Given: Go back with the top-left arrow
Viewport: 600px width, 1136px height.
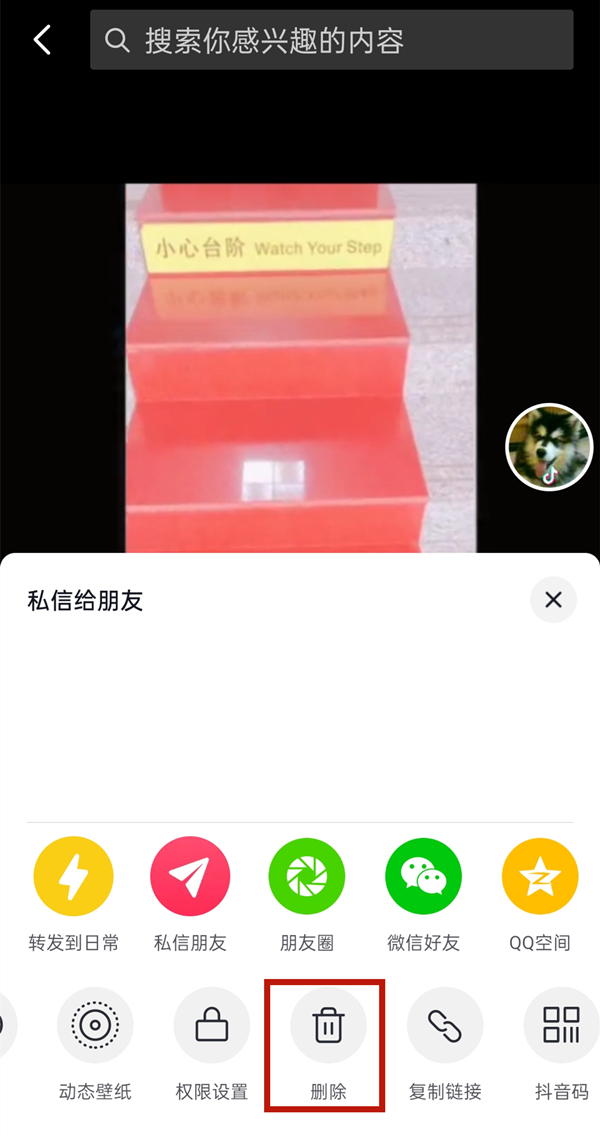Looking at the screenshot, I should tap(42, 41).
